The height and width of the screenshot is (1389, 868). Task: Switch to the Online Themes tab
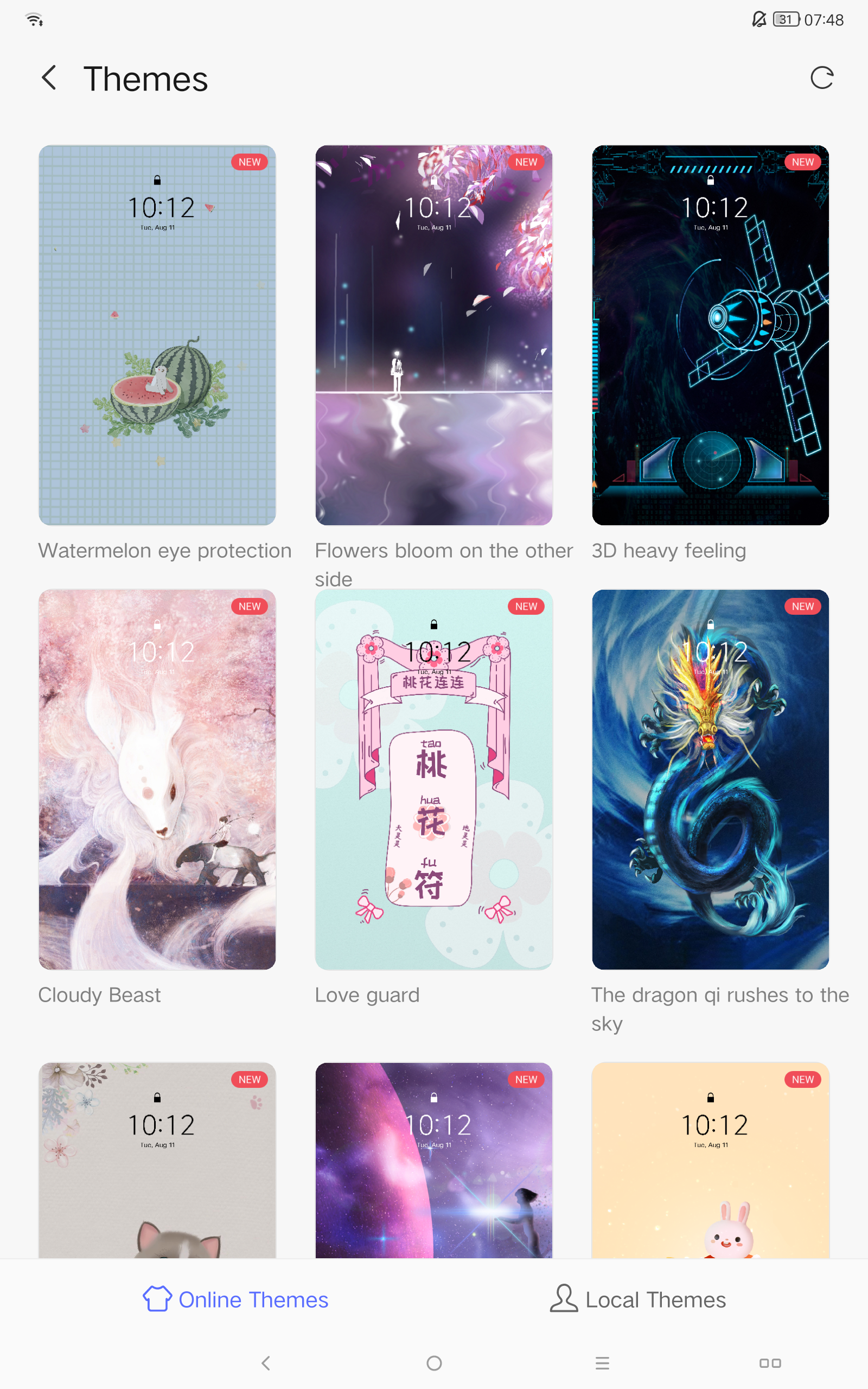(x=235, y=1299)
